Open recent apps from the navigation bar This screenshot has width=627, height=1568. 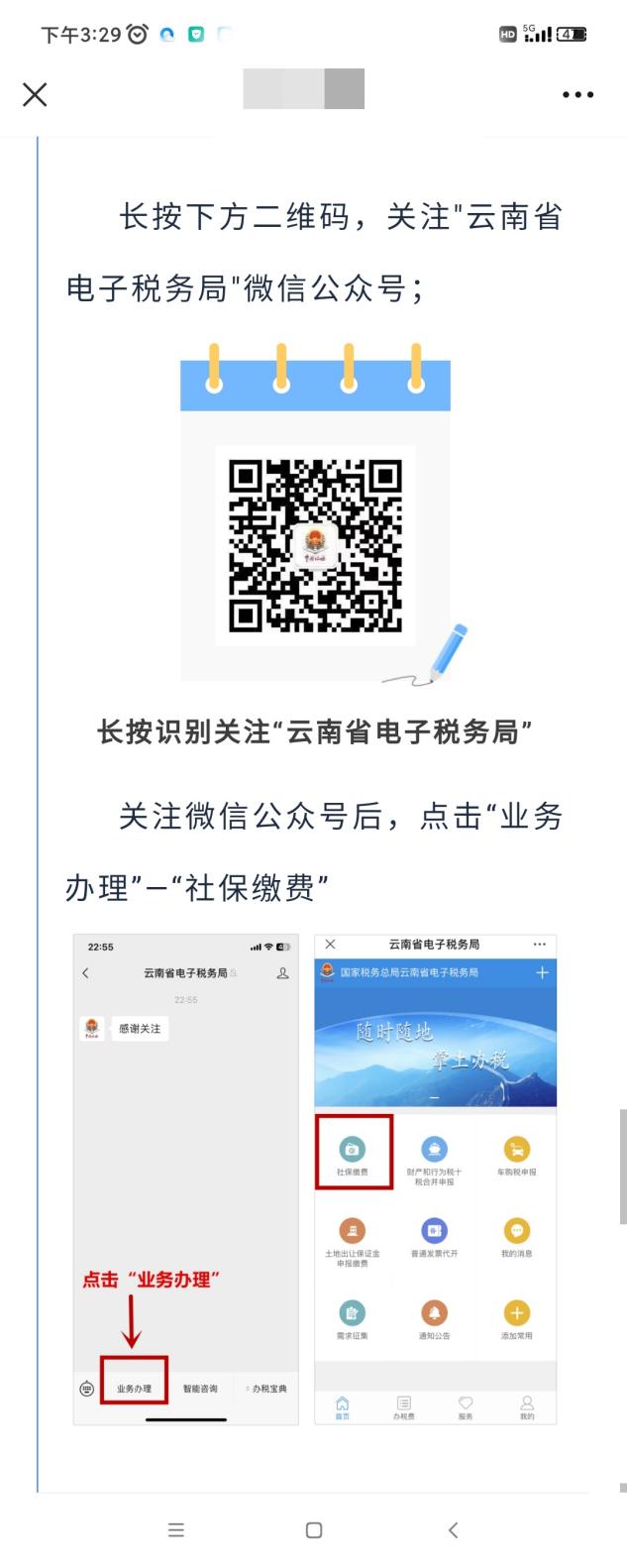(176, 1529)
